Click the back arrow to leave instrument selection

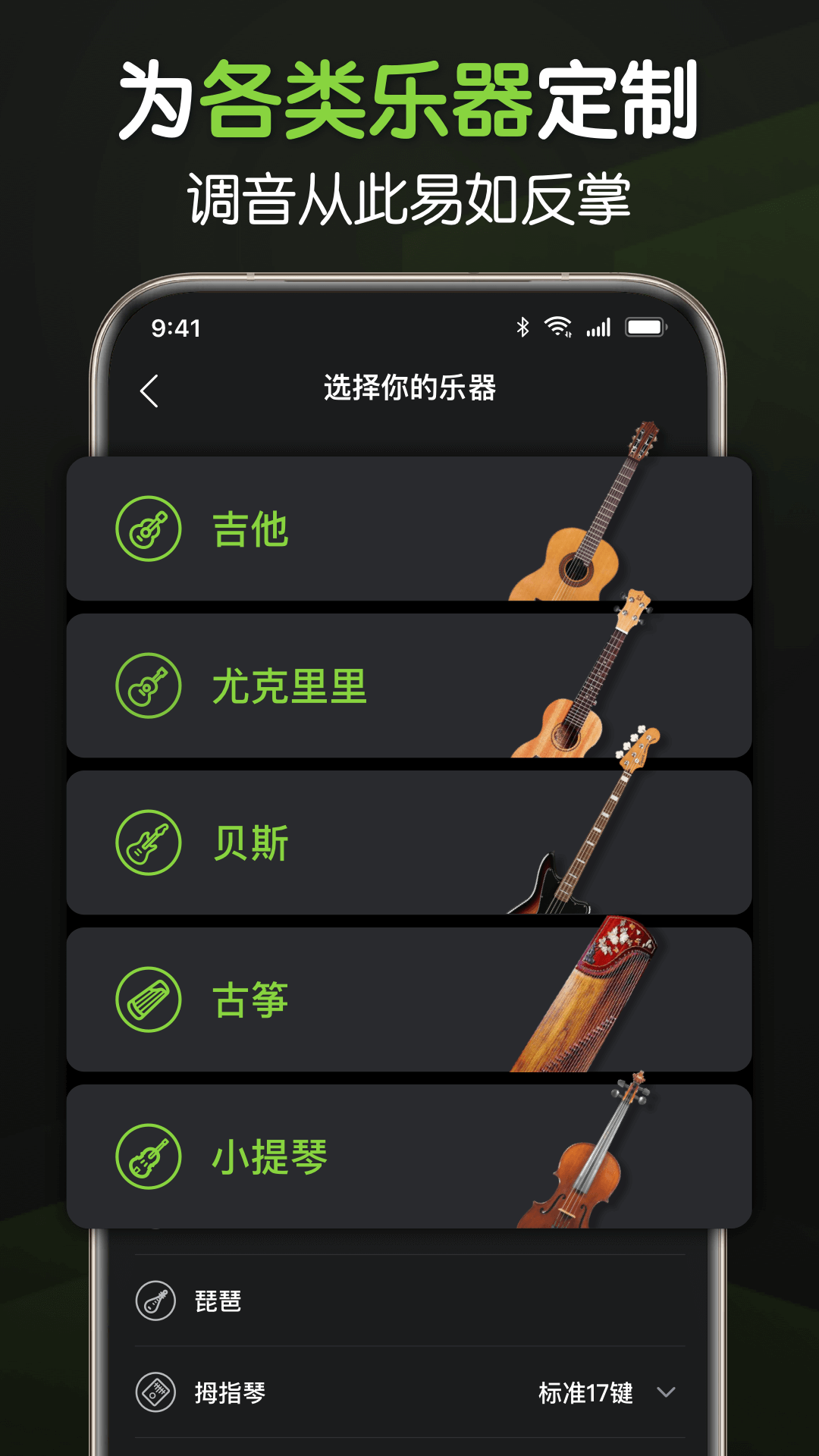point(149,391)
